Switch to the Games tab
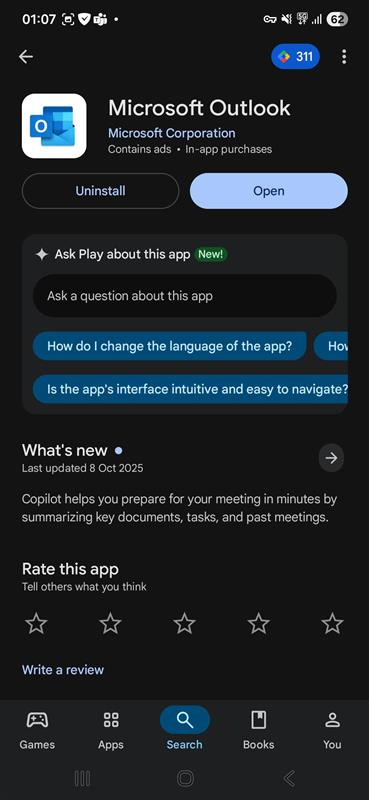The height and width of the screenshot is (800, 369). 37,730
